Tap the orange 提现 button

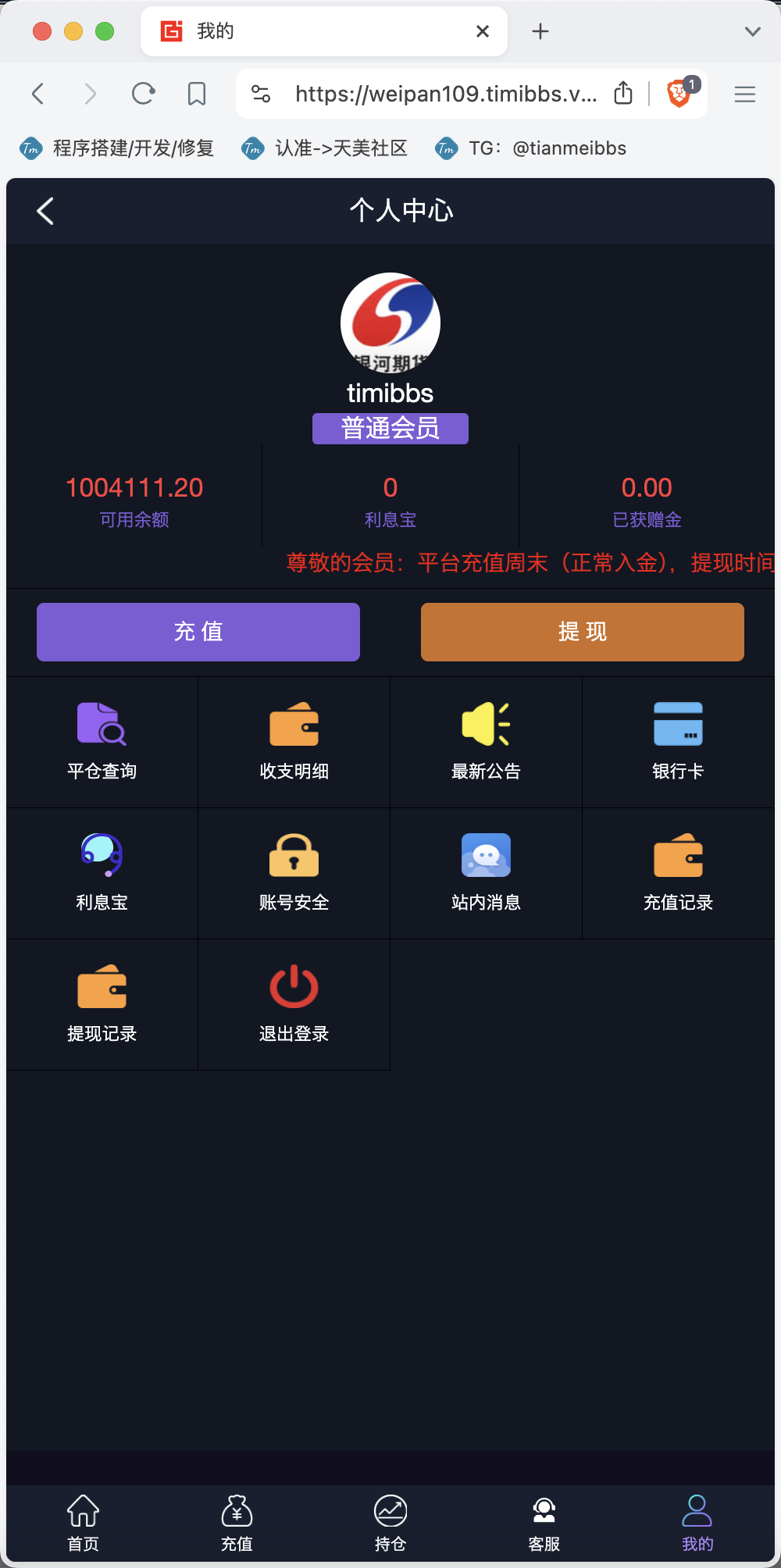point(583,632)
